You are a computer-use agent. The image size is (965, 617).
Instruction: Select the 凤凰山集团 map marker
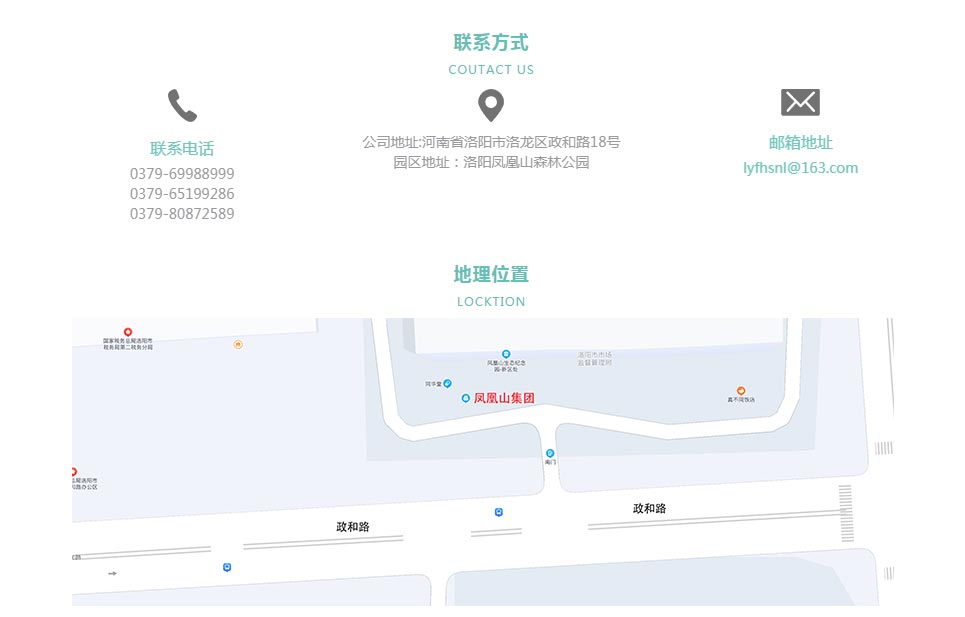(465, 398)
